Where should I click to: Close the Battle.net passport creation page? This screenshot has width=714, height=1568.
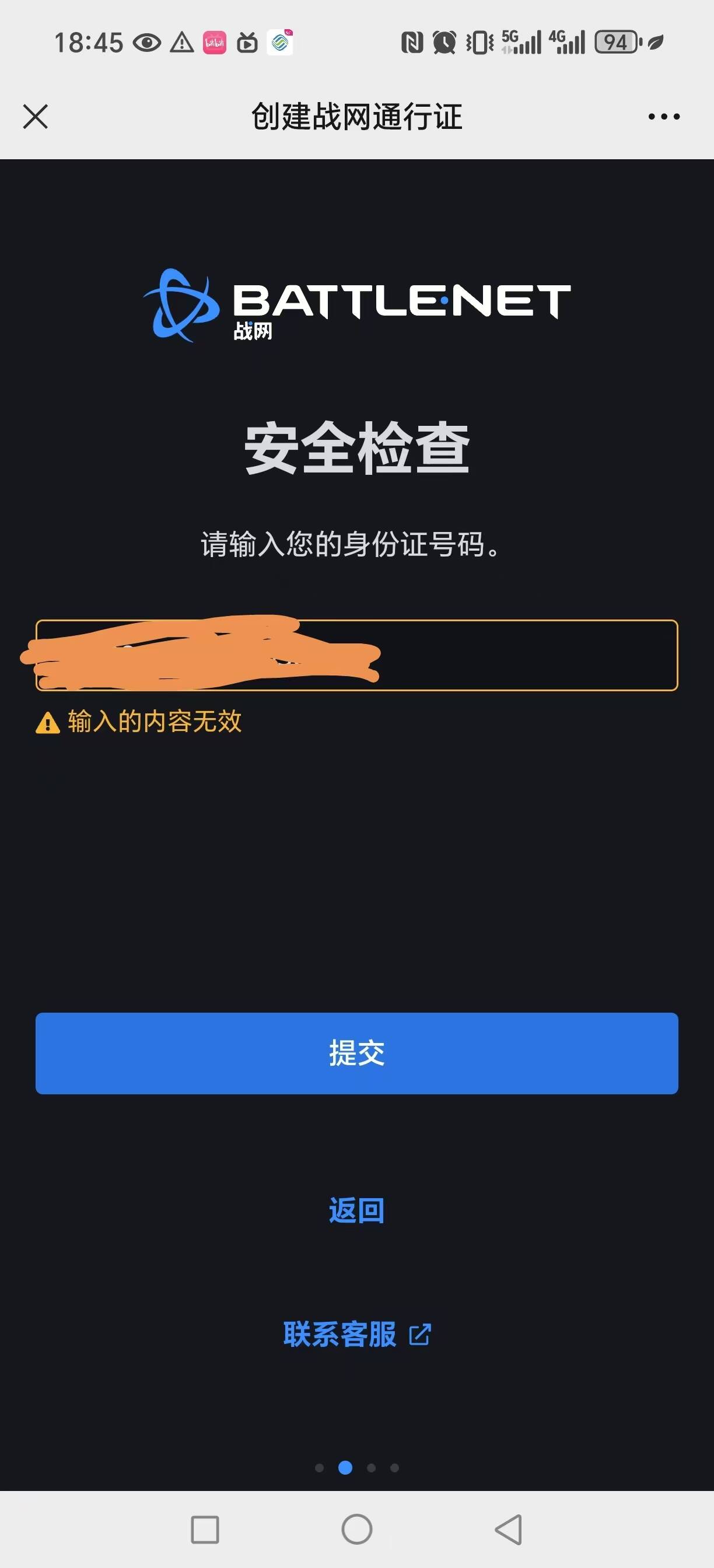click(36, 116)
